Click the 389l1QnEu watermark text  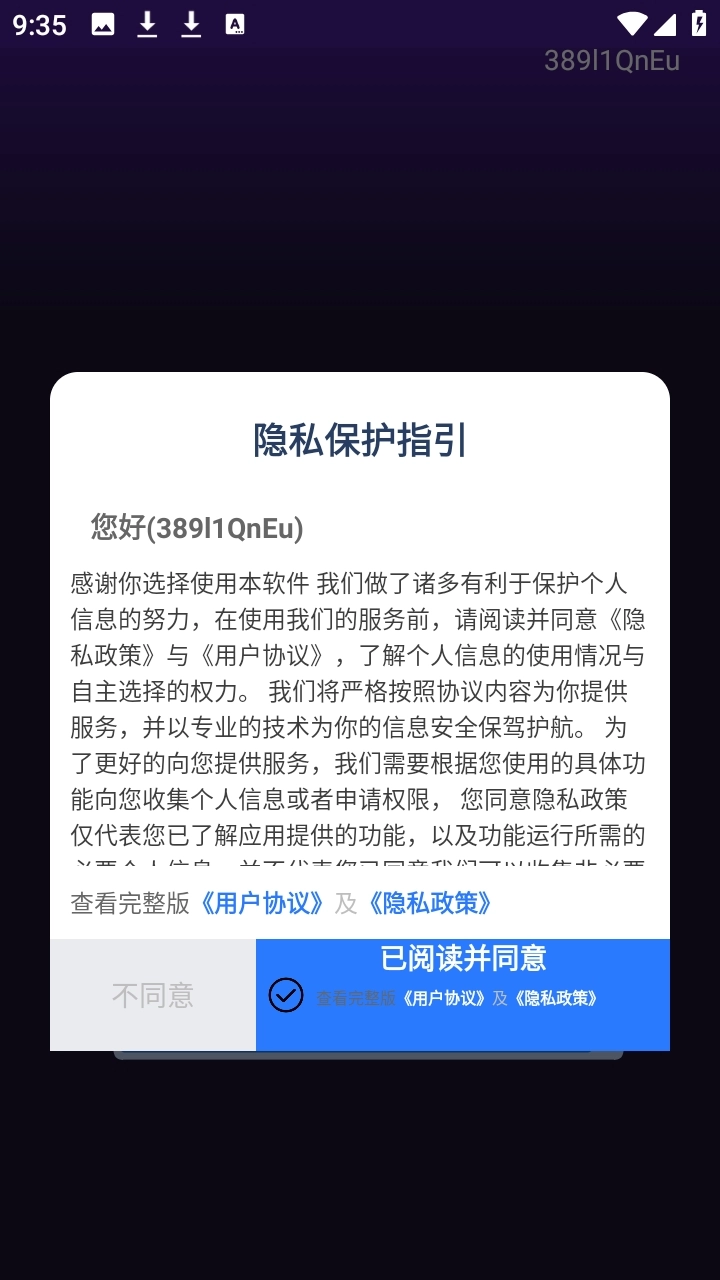pos(612,60)
